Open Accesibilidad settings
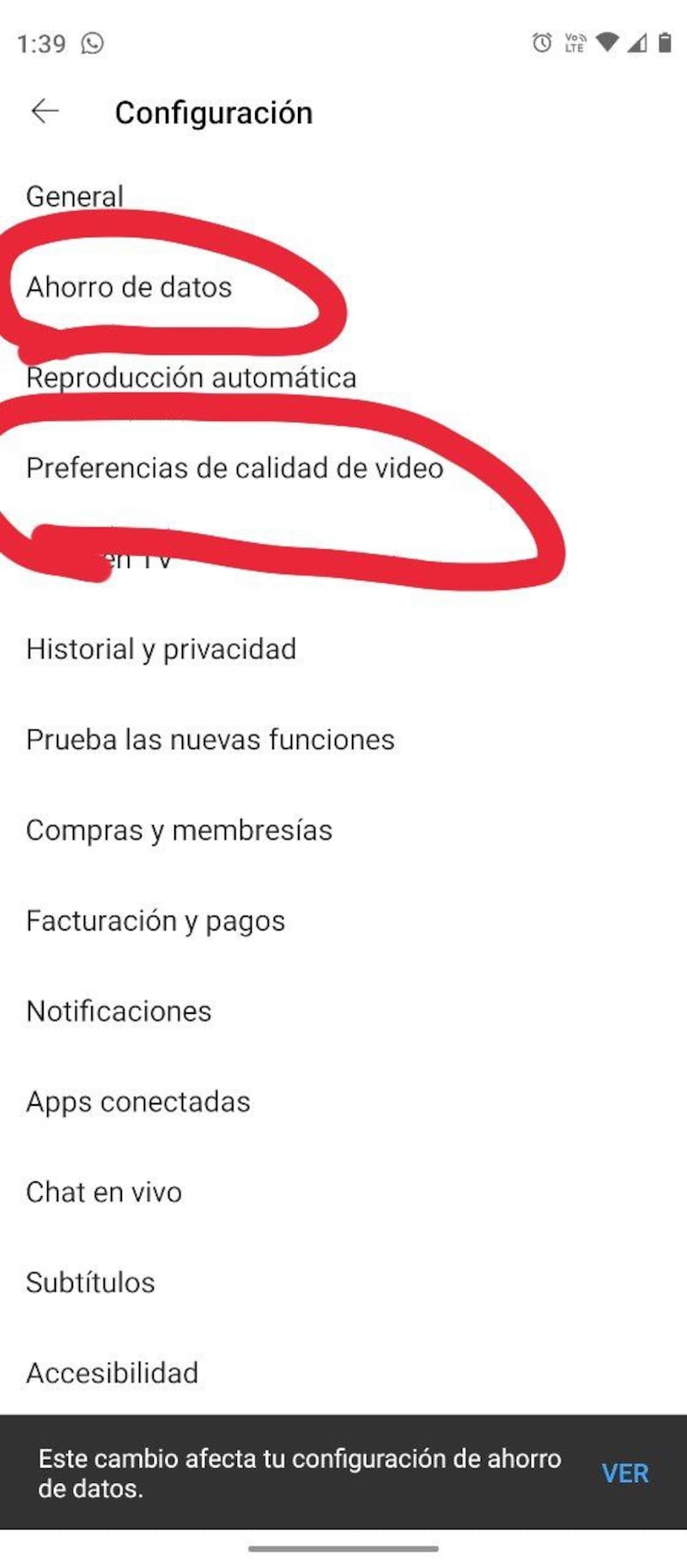 pyautogui.click(x=112, y=1373)
